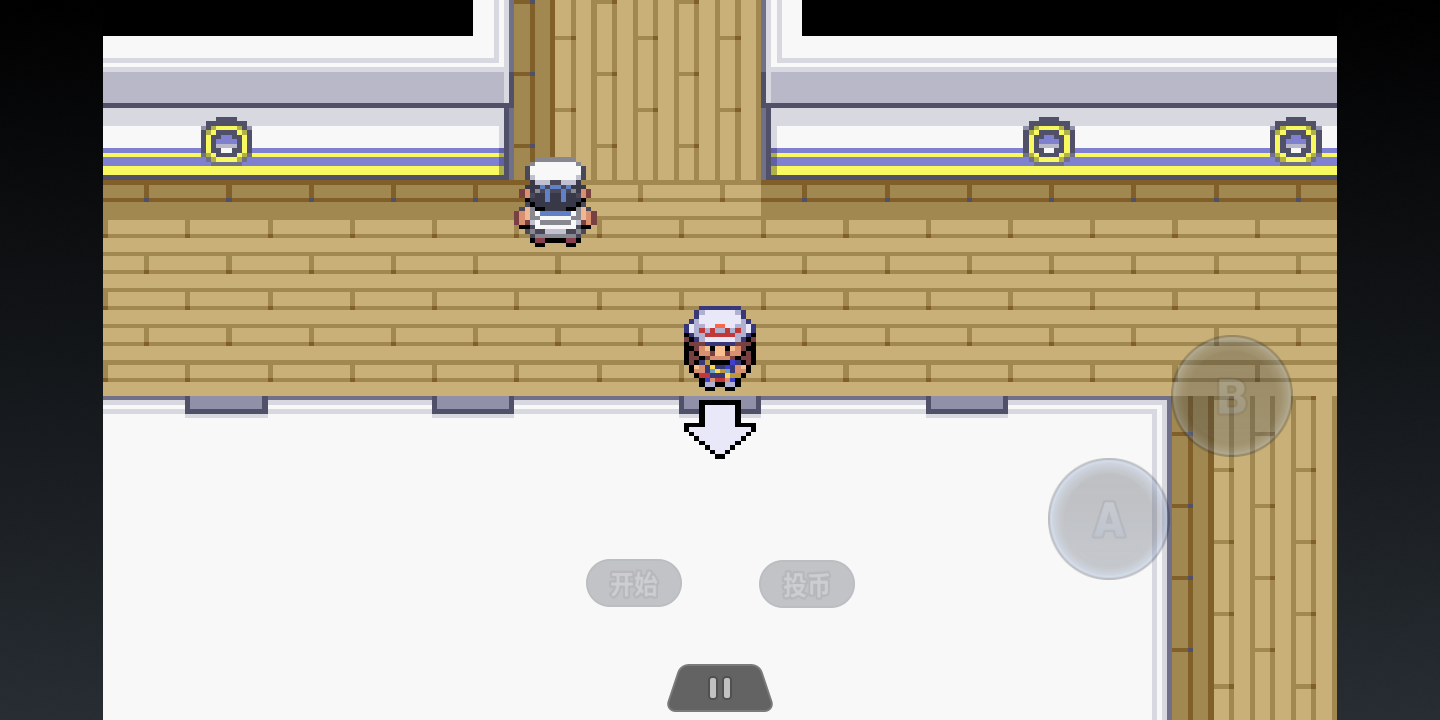Screen dimensions: 1440x720
Task: Select the 投币 coin button
Action: pyautogui.click(x=806, y=584)
